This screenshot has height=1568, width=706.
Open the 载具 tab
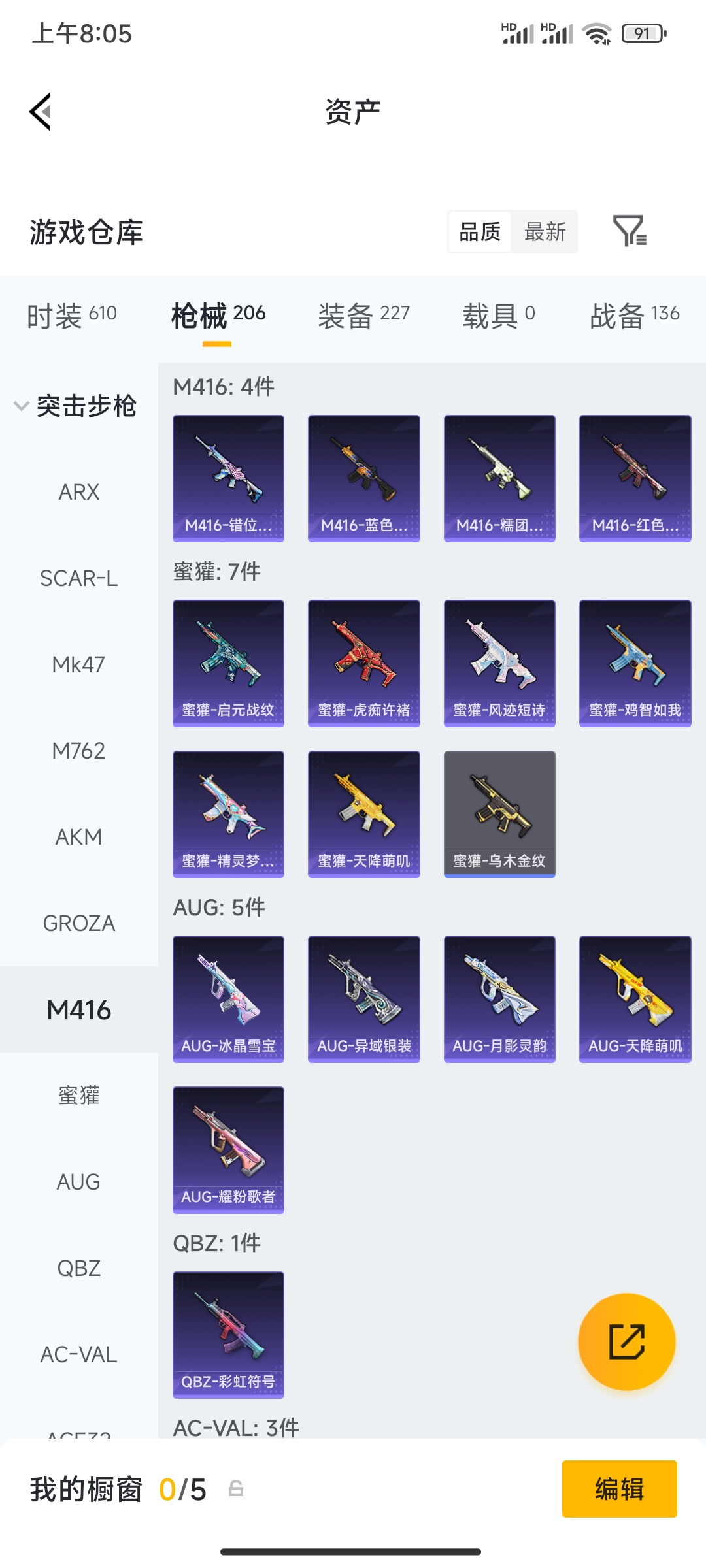499,316
